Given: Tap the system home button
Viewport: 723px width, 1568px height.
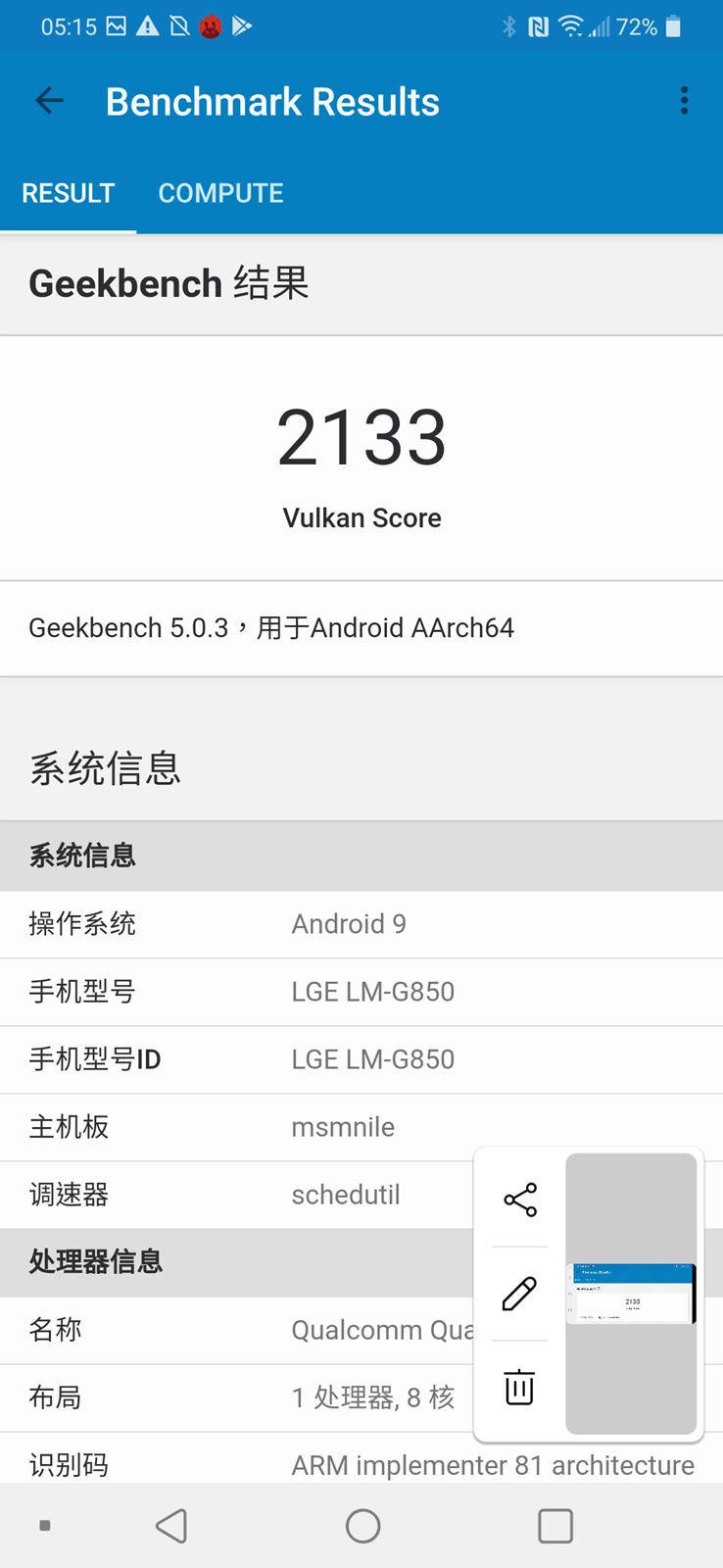Looking at the screenshot, I should click(362, 1526).
